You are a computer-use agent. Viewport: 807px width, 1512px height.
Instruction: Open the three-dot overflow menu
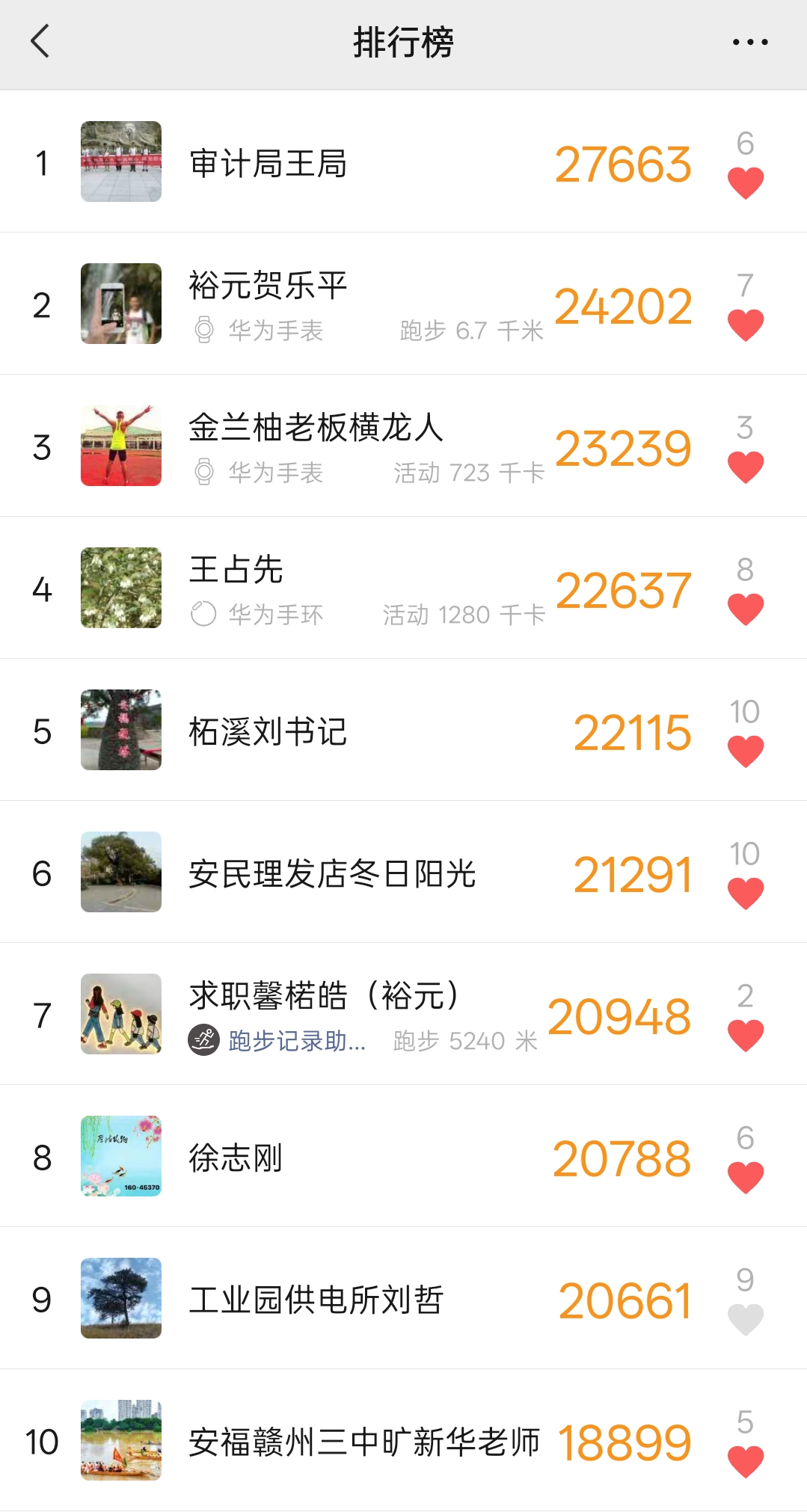749,42
